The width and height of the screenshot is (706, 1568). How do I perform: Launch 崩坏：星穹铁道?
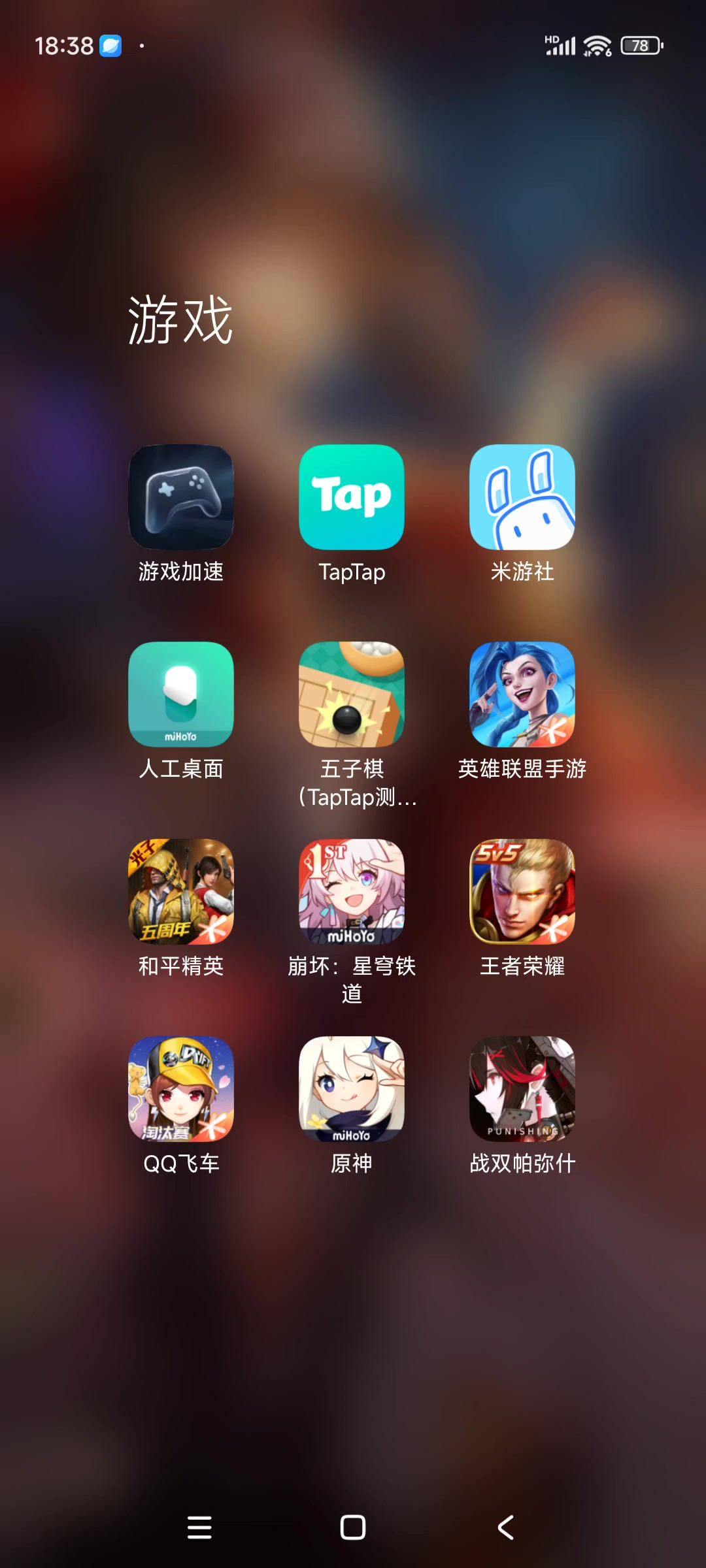tap(352, 892)
